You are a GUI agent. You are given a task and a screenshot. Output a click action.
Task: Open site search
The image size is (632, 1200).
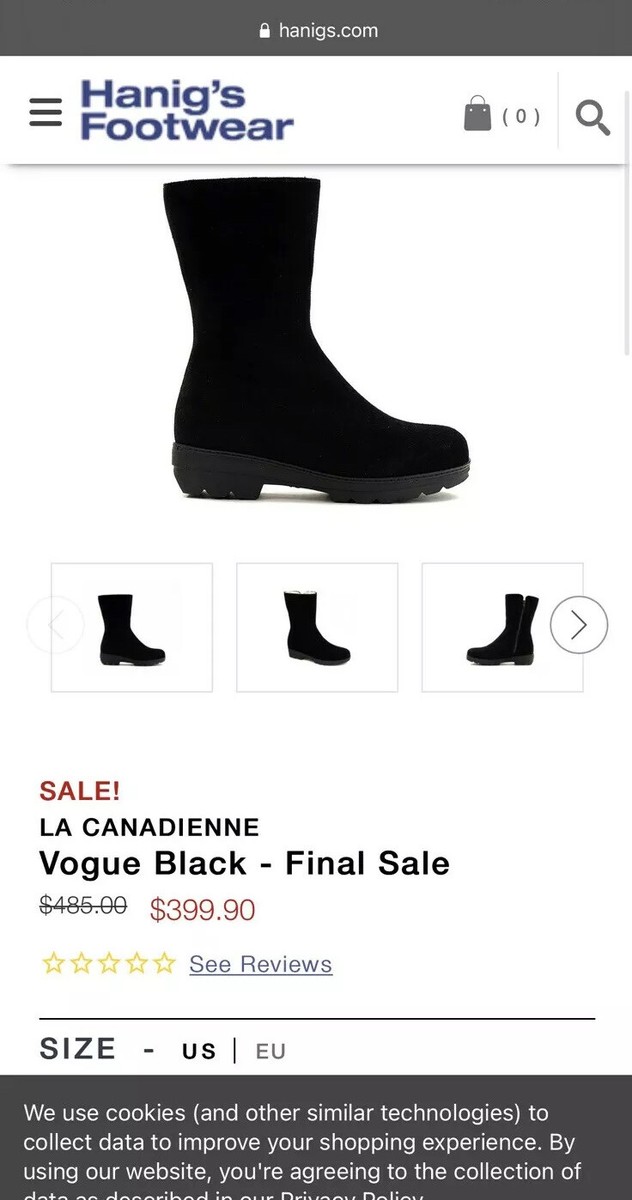click(x=593, y=117)
